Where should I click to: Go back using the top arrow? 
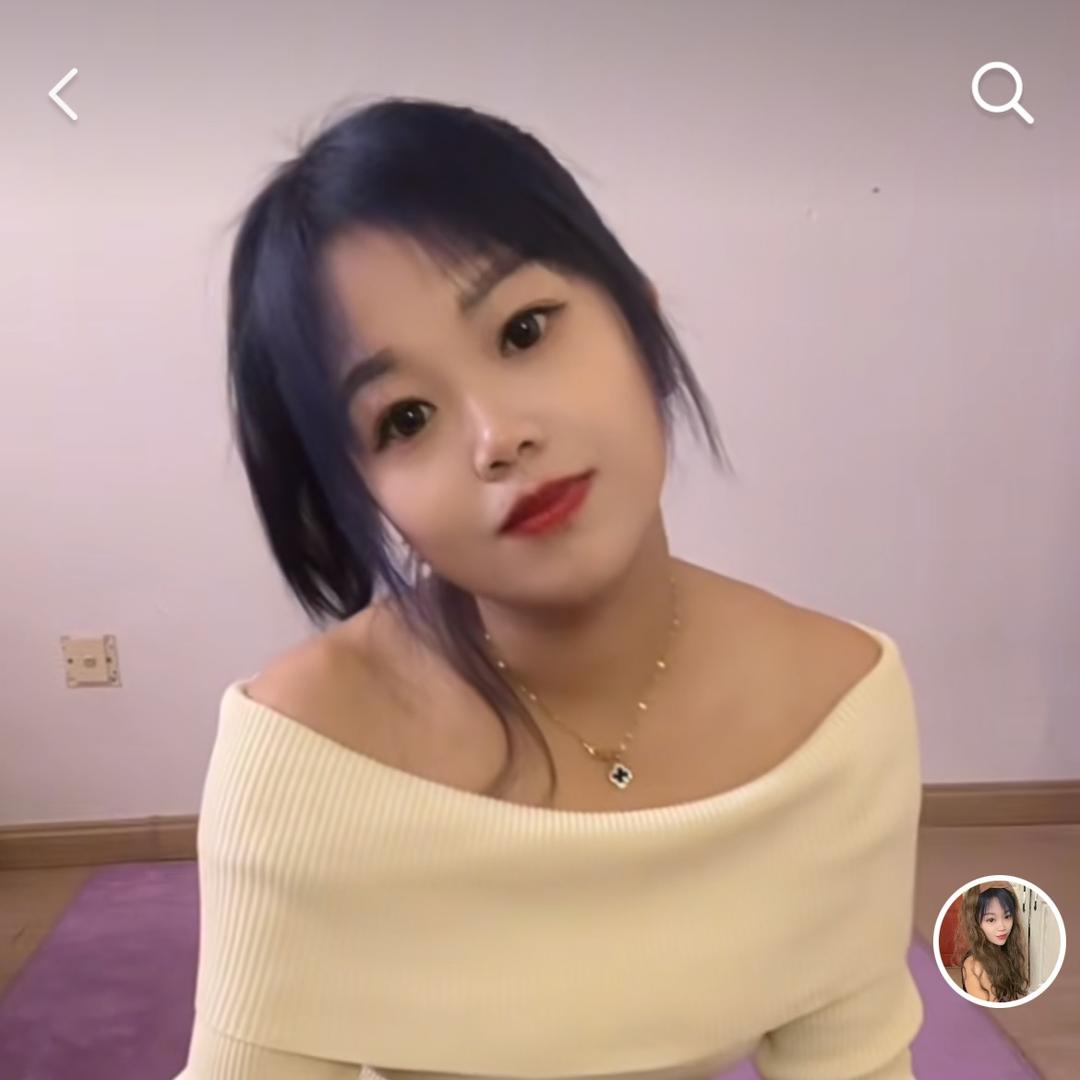(64, 95)
